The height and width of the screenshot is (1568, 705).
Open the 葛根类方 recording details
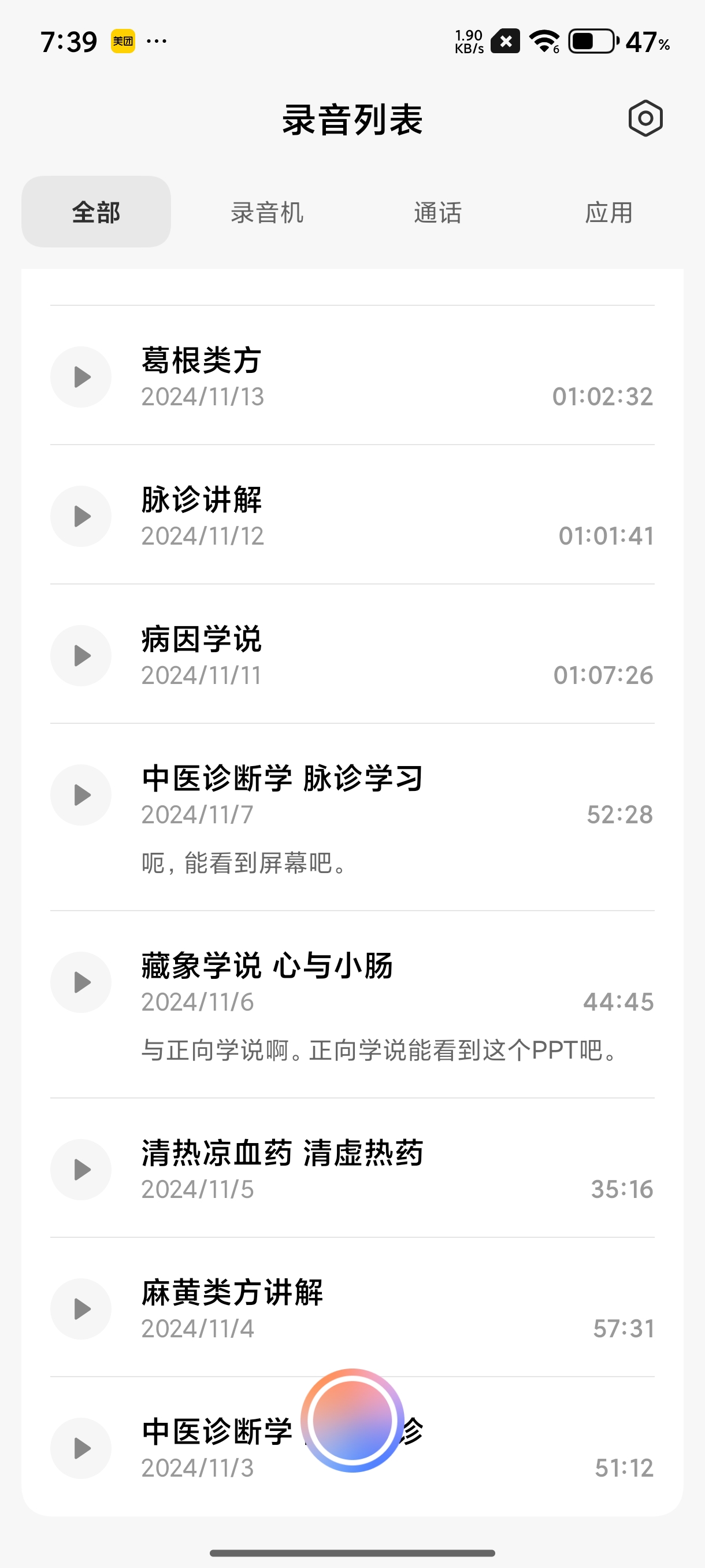click(x=365, y=377)
